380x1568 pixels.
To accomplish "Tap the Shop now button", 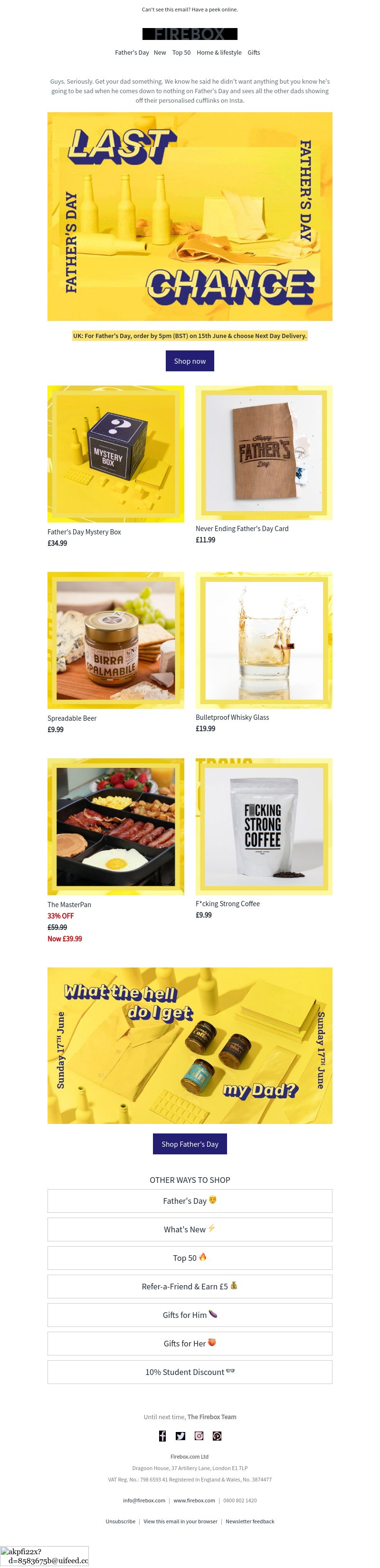I will (190, 361).
